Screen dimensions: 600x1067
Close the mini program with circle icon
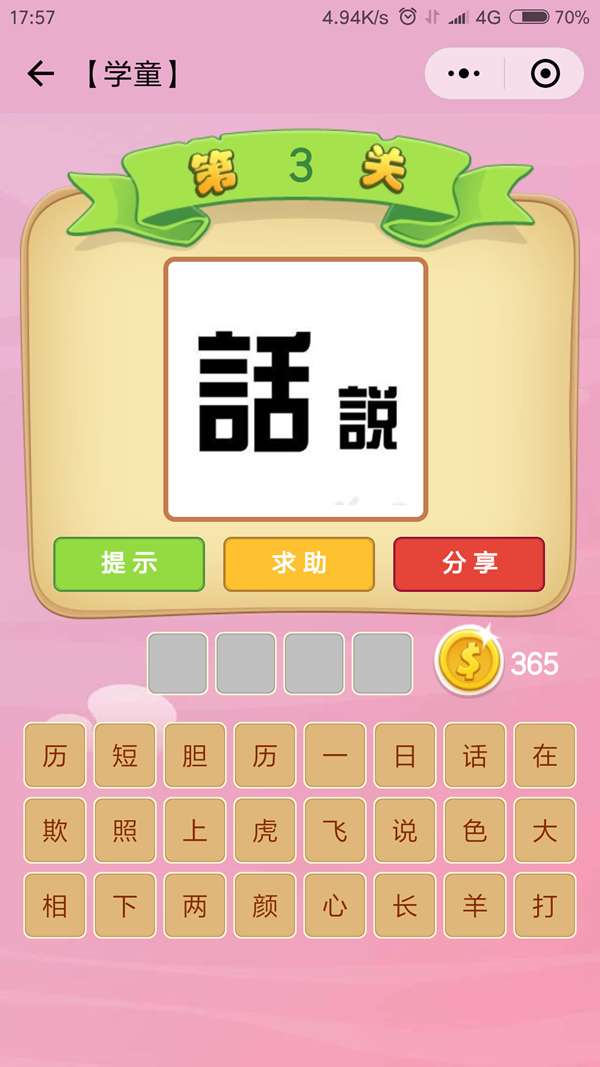pyautogui.click(x=545, y=74)
